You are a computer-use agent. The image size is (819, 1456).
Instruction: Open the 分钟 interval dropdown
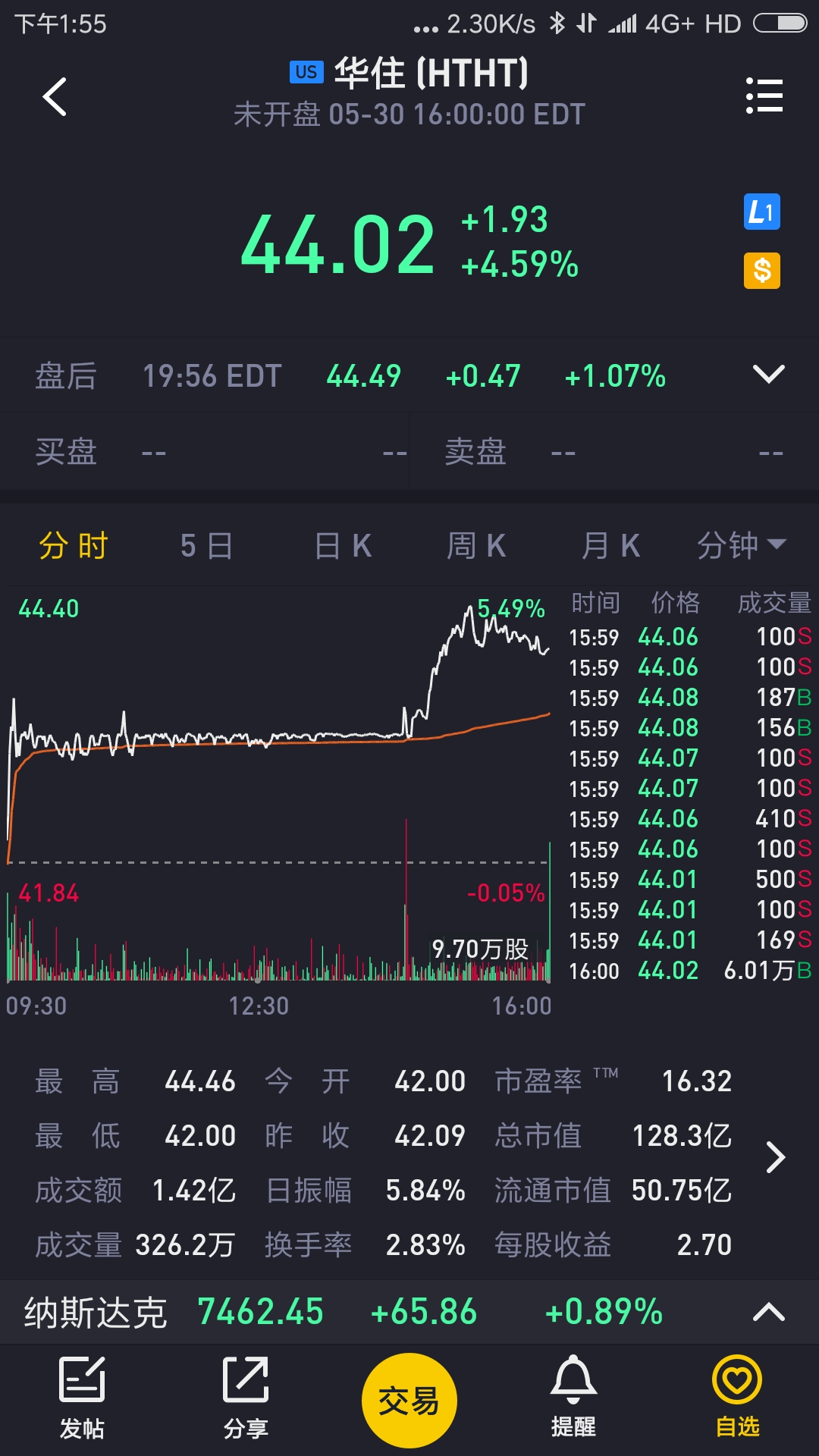[742, 546]
